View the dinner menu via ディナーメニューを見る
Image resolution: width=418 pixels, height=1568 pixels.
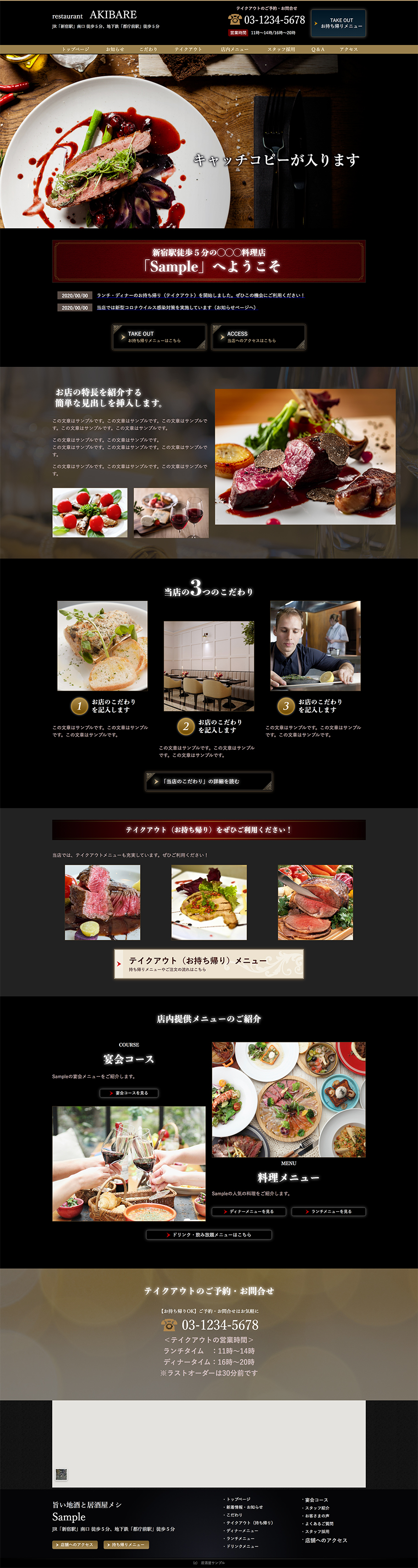click(x=249, y=1211)
